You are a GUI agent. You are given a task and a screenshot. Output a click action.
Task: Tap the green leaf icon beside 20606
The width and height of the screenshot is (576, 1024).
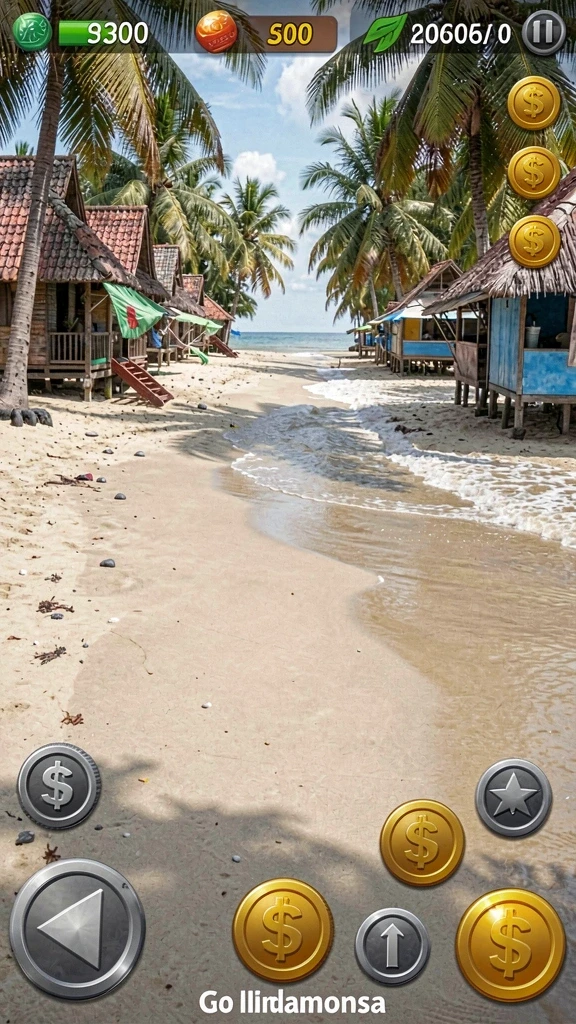click(x=384, y=32)
